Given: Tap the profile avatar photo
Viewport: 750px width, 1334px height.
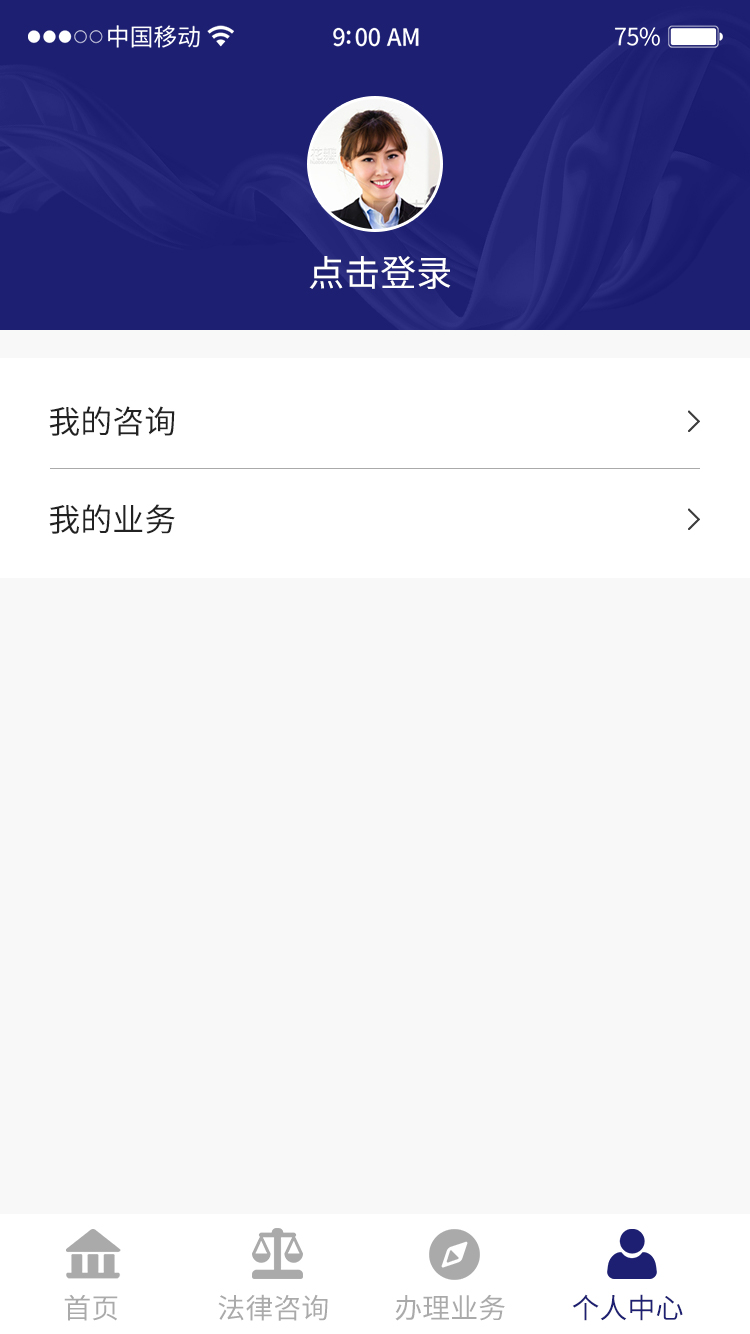Looking at the screenshot, I should point(375,164).
